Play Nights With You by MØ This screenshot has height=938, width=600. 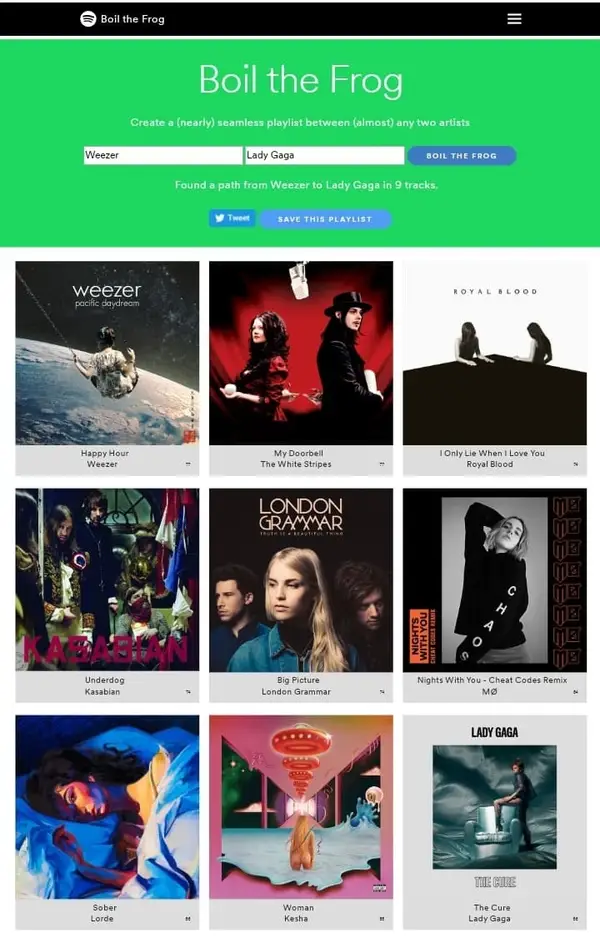494,580
